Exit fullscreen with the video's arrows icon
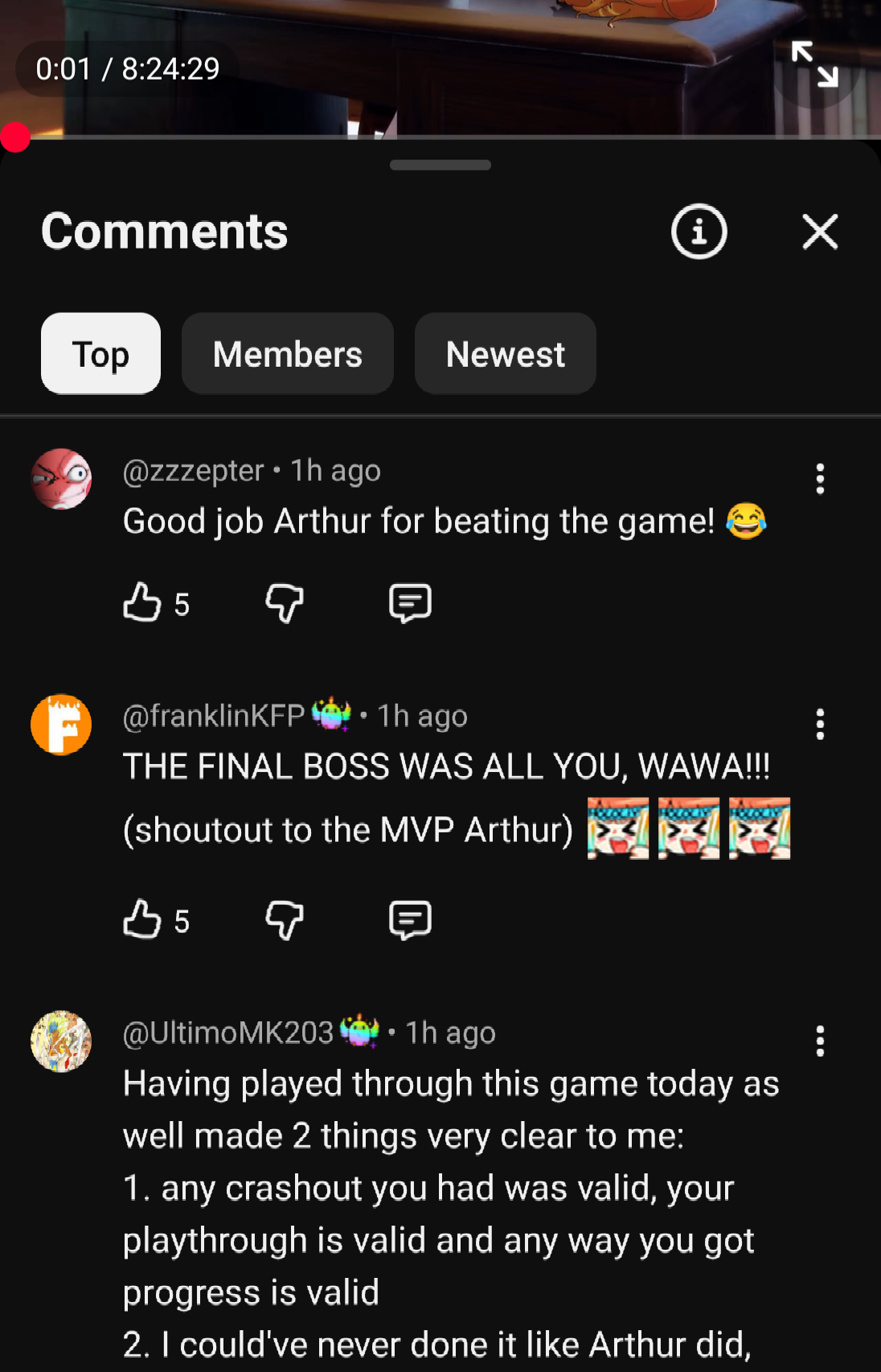Image resolution: width=881 pixels, height=1372 pixels. (814, 64)
